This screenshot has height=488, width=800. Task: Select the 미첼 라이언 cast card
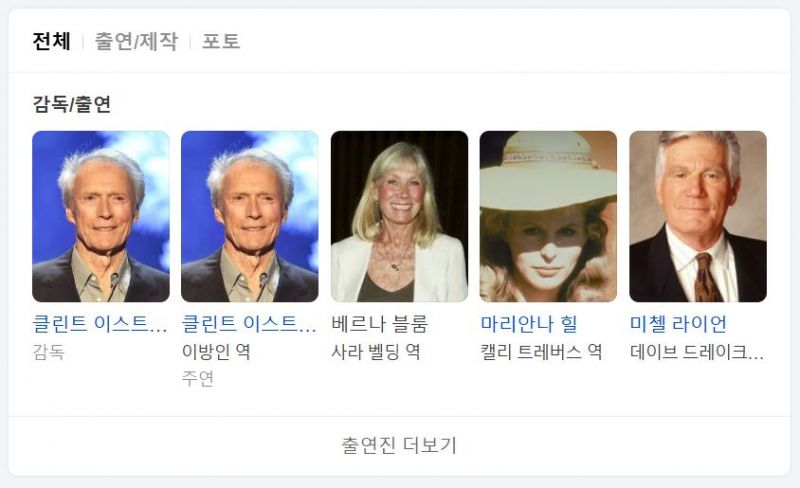click(697, 217)
